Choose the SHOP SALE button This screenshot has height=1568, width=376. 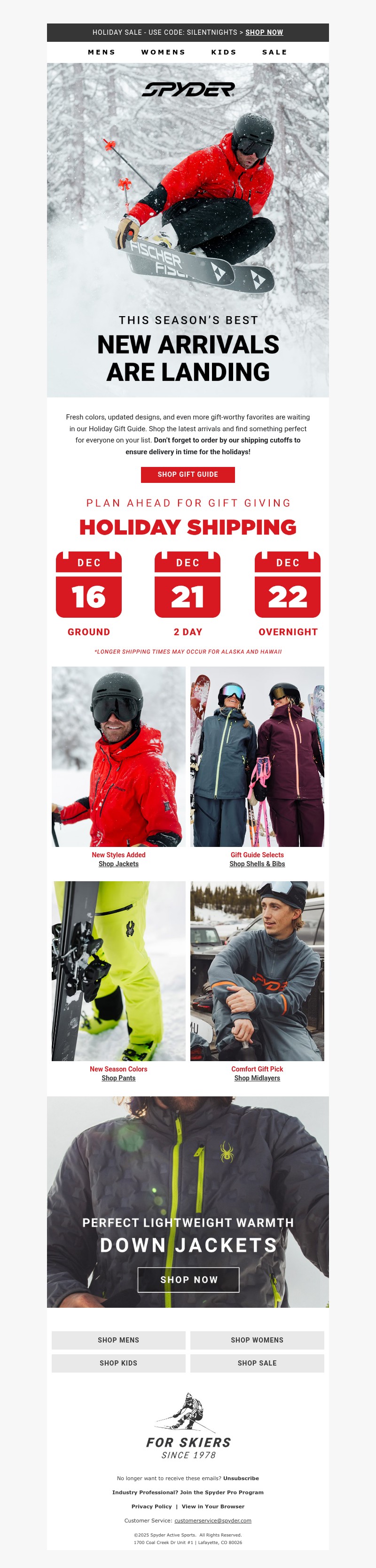[x=257, y=1363]
